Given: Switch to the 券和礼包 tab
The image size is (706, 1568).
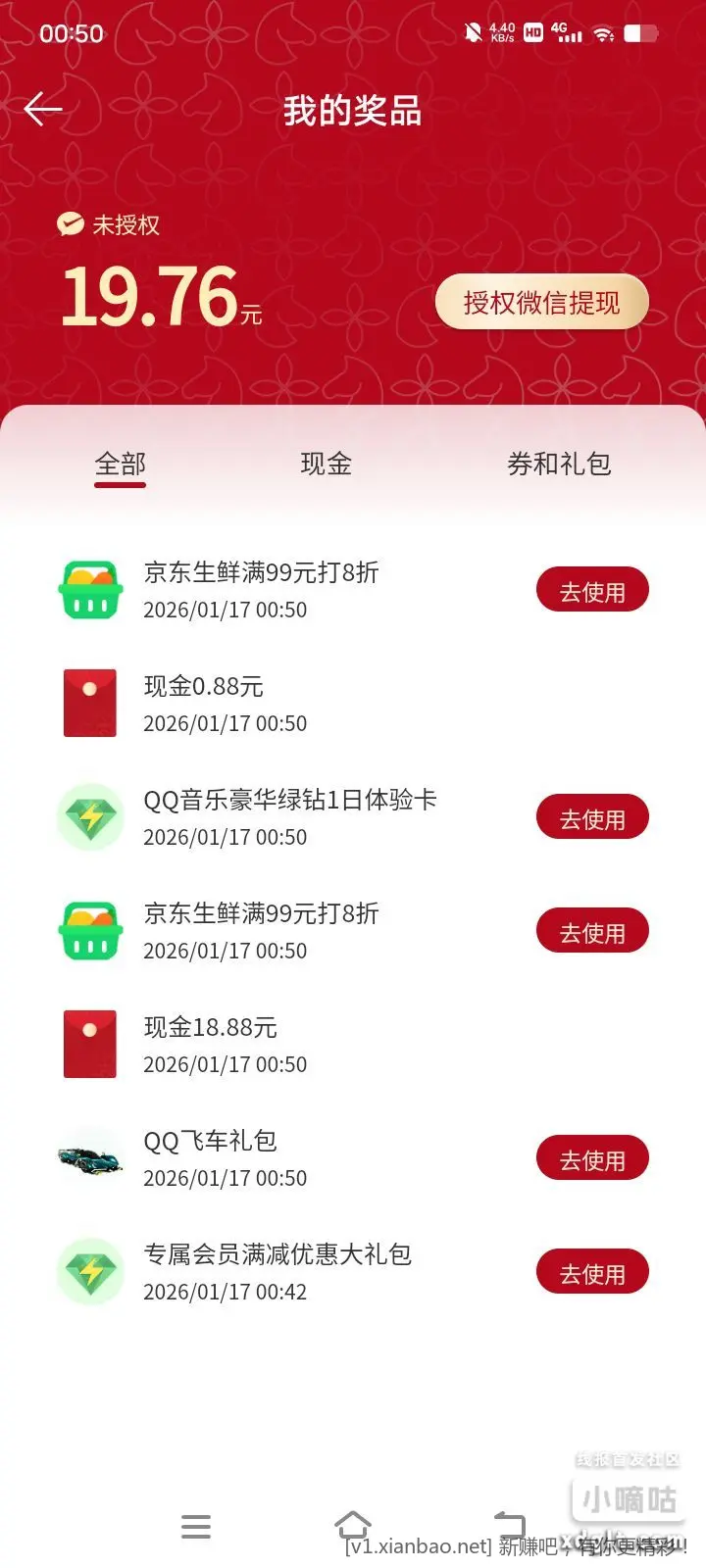Looking at the screenshot, I should pyautogui.click(x=559, y=464).
